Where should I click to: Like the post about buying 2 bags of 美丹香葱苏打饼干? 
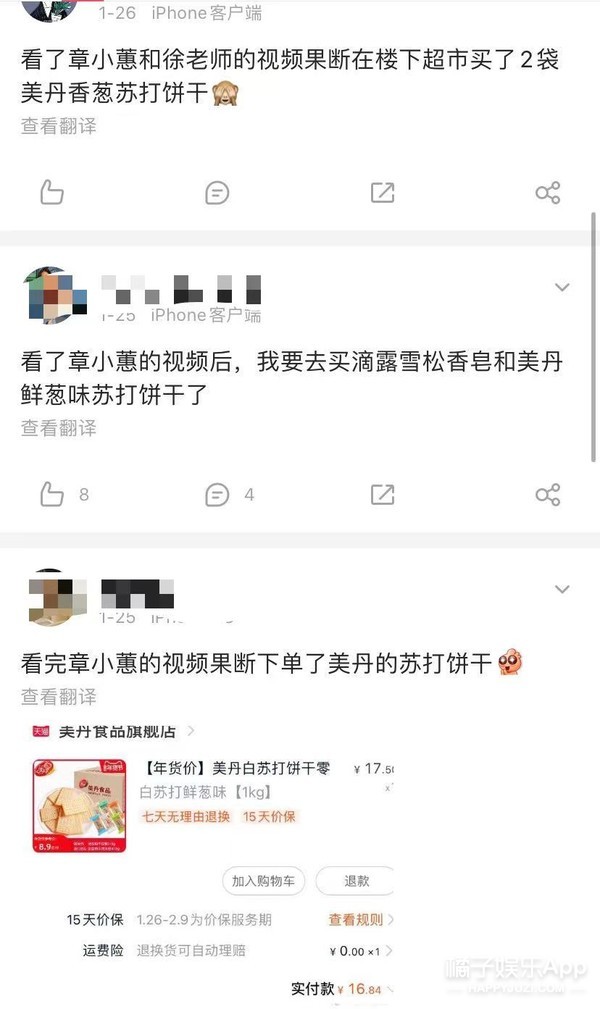[x=52, y=193]
